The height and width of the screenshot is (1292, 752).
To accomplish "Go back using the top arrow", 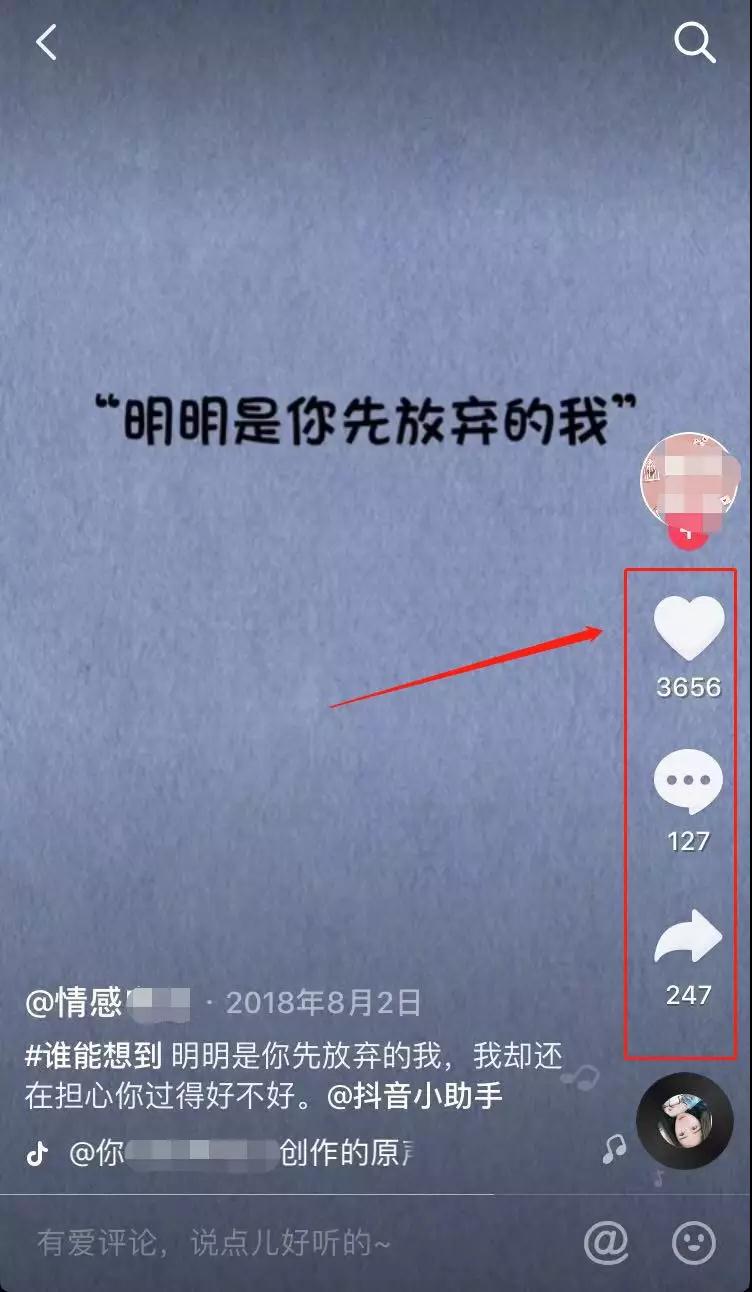I will (46, 42).
